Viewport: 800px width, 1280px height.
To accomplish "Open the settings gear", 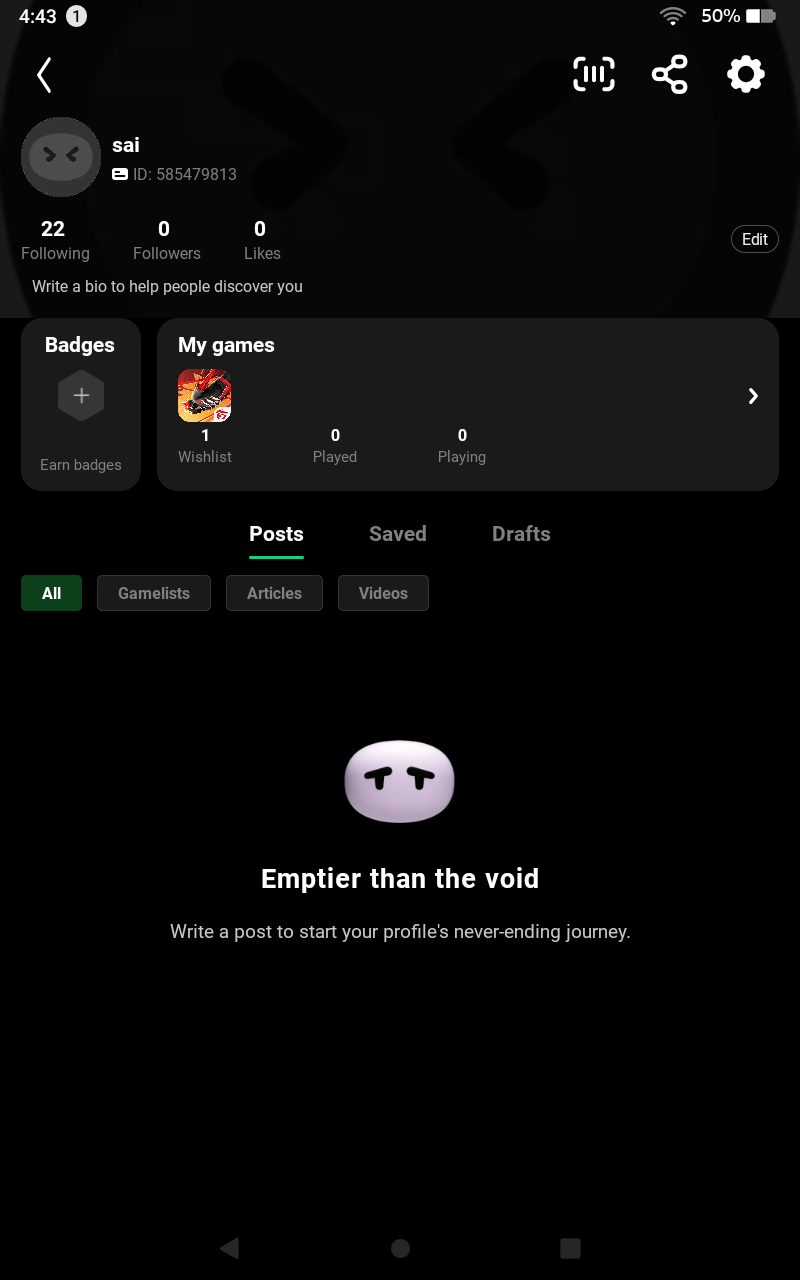I will [745, 74].
